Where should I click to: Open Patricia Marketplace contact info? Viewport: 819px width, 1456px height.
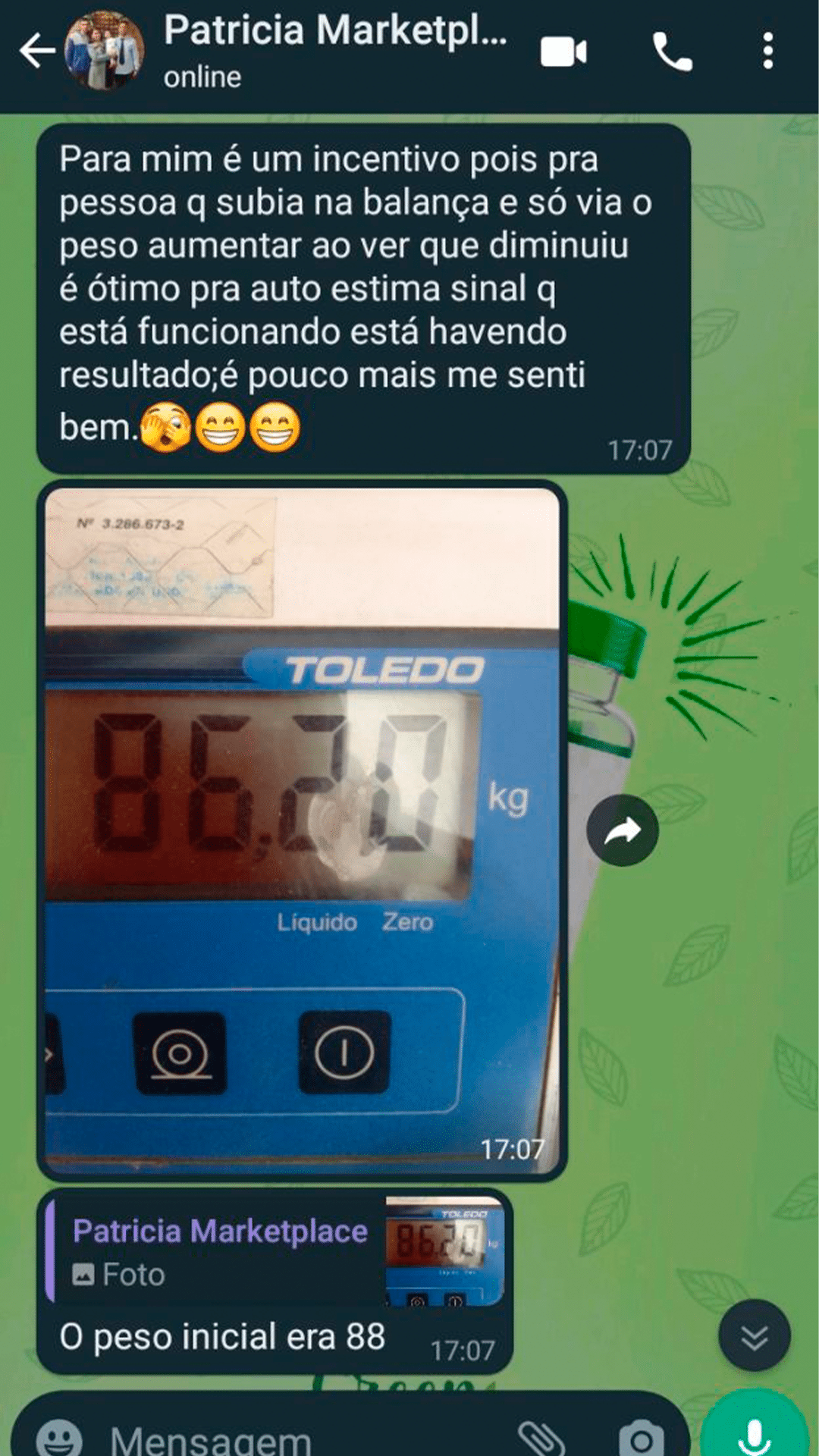(x=335, y=50)
